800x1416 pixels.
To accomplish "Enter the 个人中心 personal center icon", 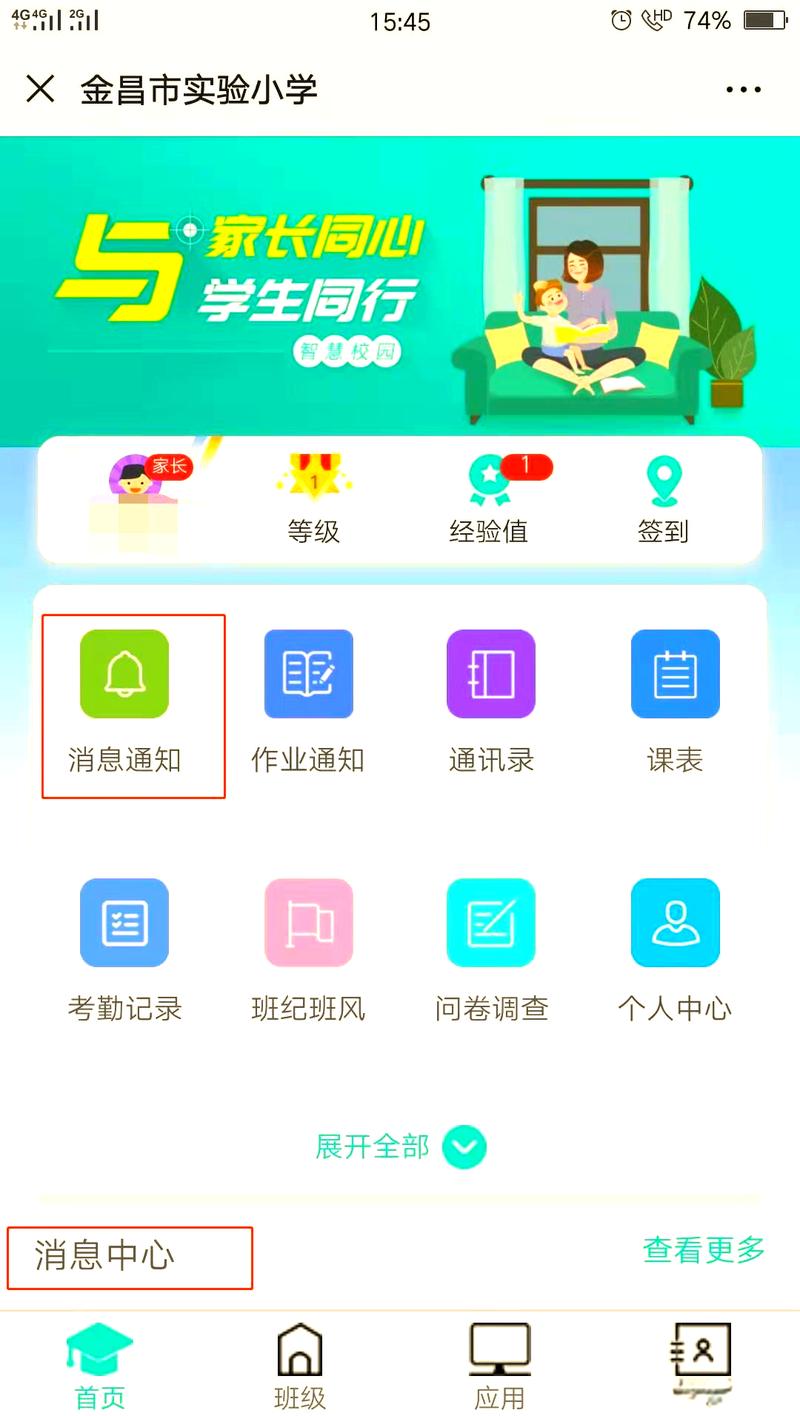I will [675, 922].
